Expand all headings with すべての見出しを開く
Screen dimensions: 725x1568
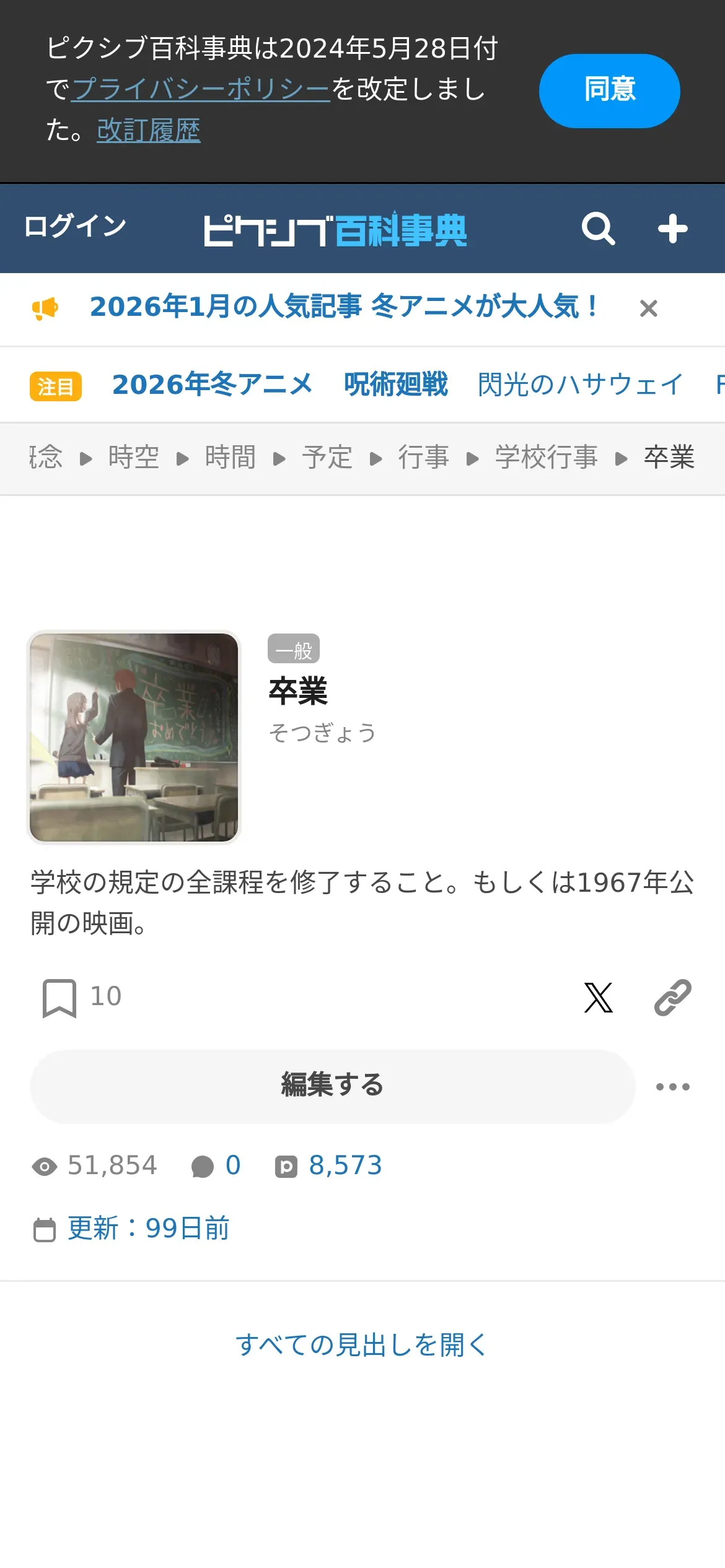tap(362, 1345)
